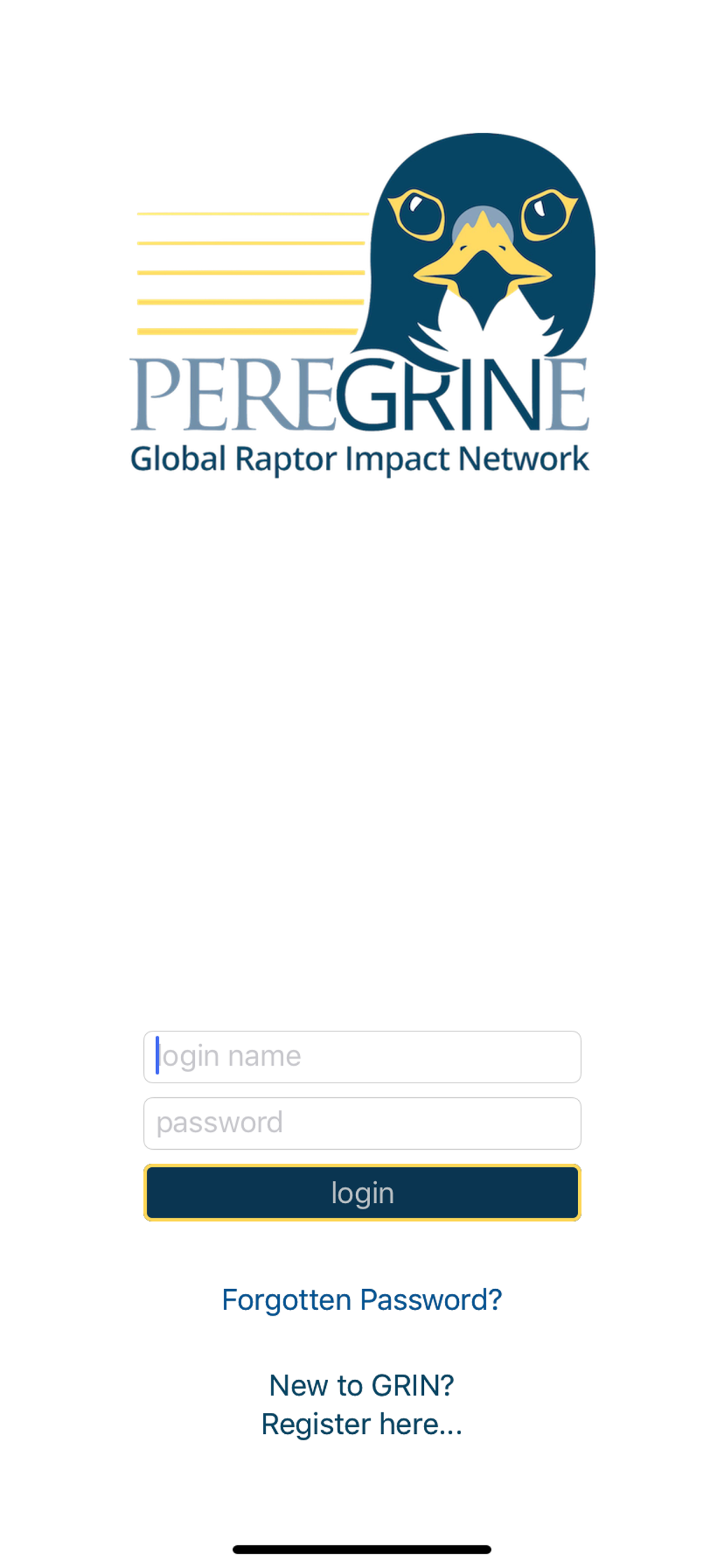Image resolution: width=724 pixels, height=1568 pixels.
Task: Click inside the password entry box
Action: point(361,1122)
